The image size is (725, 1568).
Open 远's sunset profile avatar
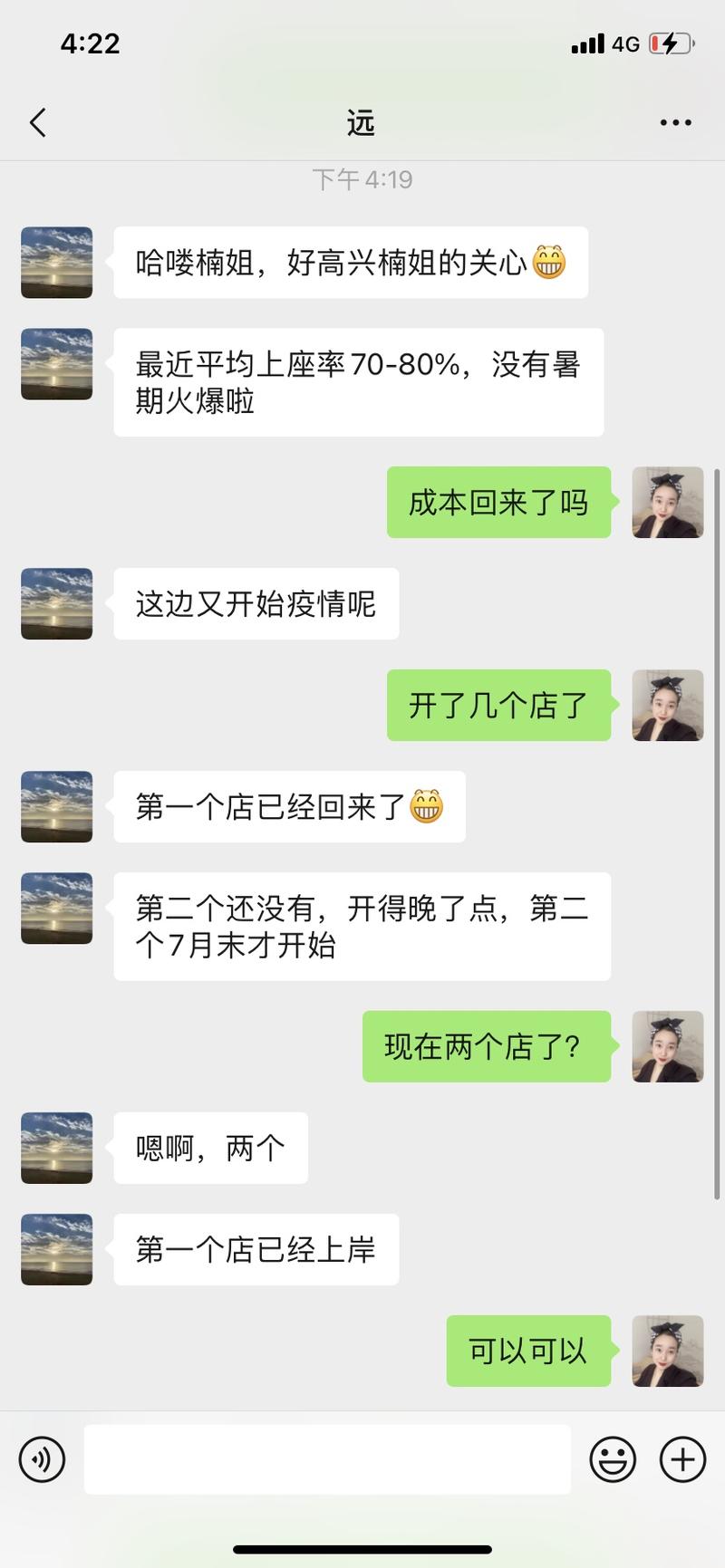point(55,263)
